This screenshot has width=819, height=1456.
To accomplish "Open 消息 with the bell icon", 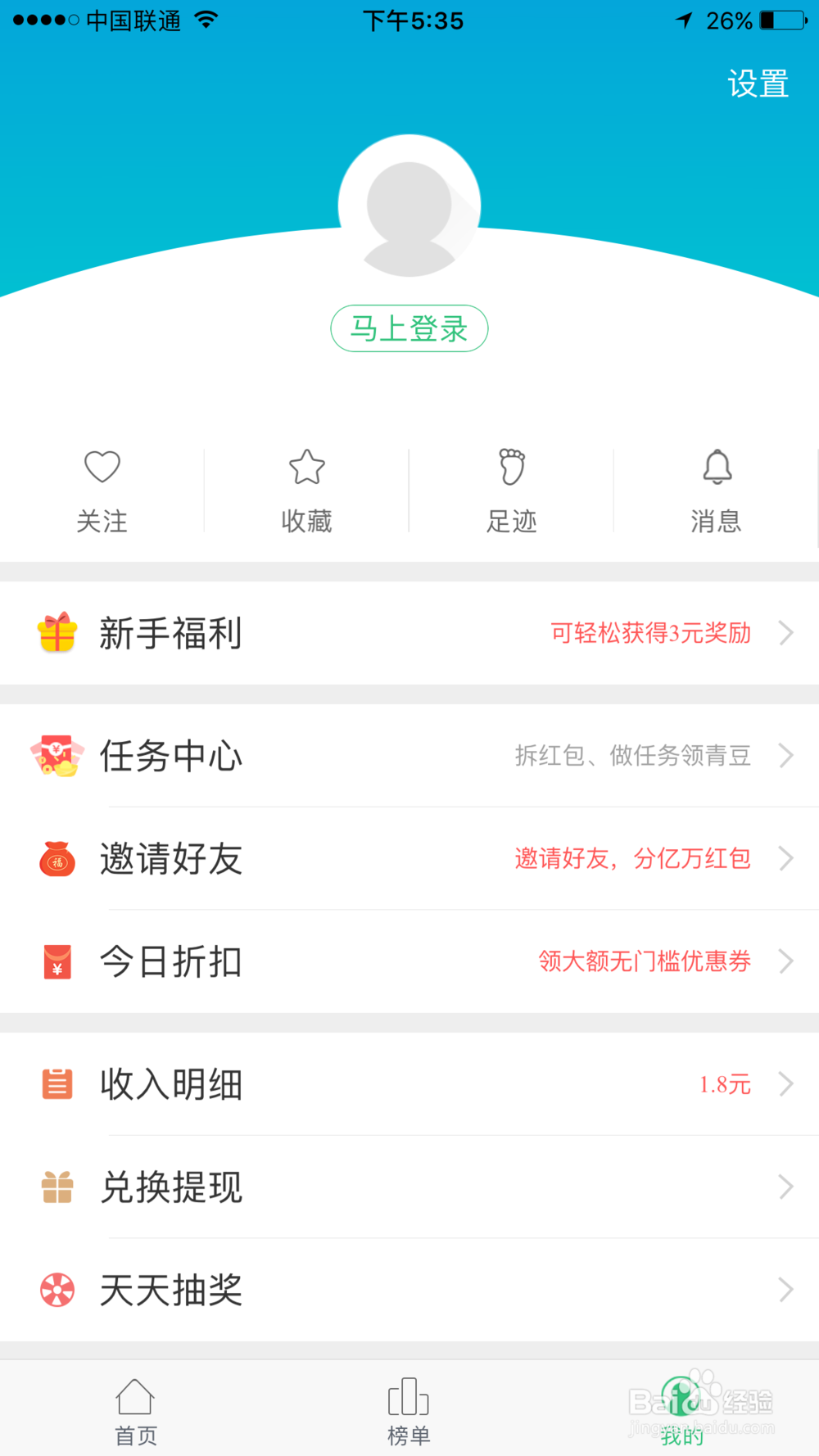I will pyautogui.click(x=717, y=491).
